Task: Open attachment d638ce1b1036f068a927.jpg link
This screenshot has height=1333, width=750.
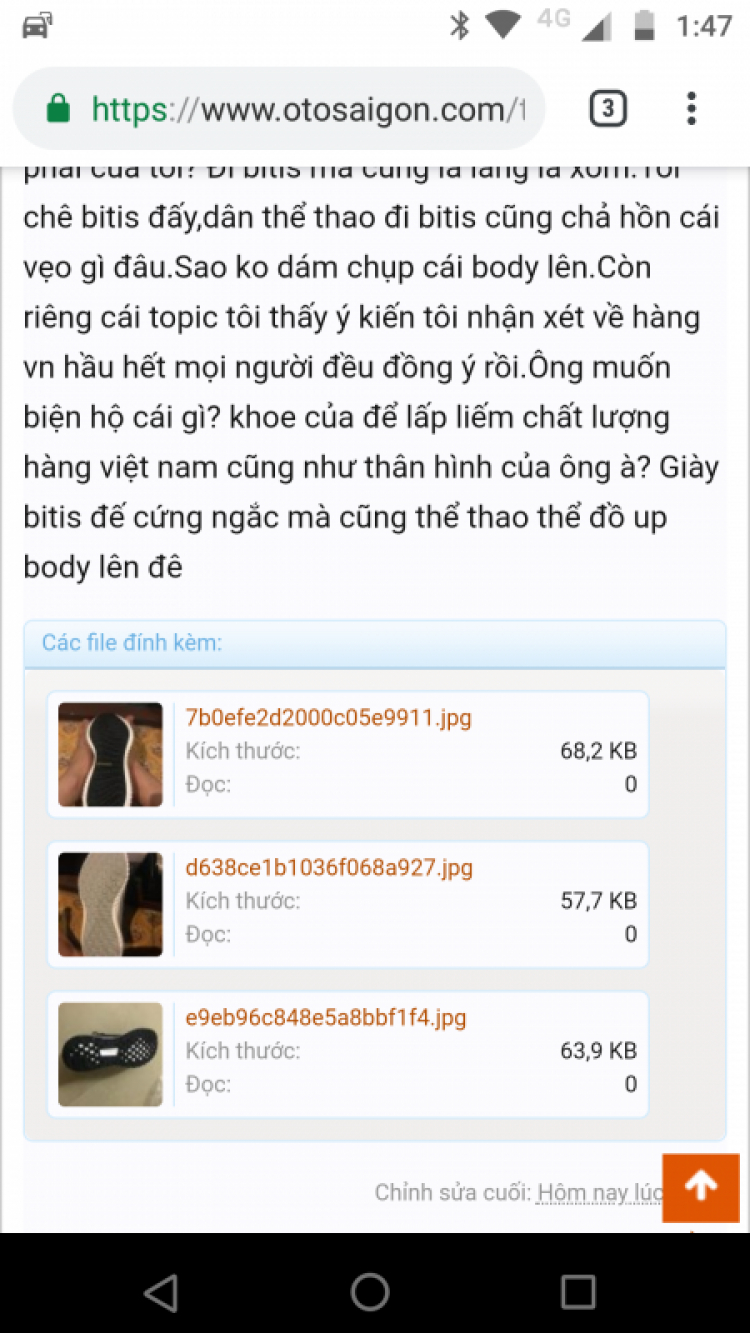Action: [x=329, y=867]
